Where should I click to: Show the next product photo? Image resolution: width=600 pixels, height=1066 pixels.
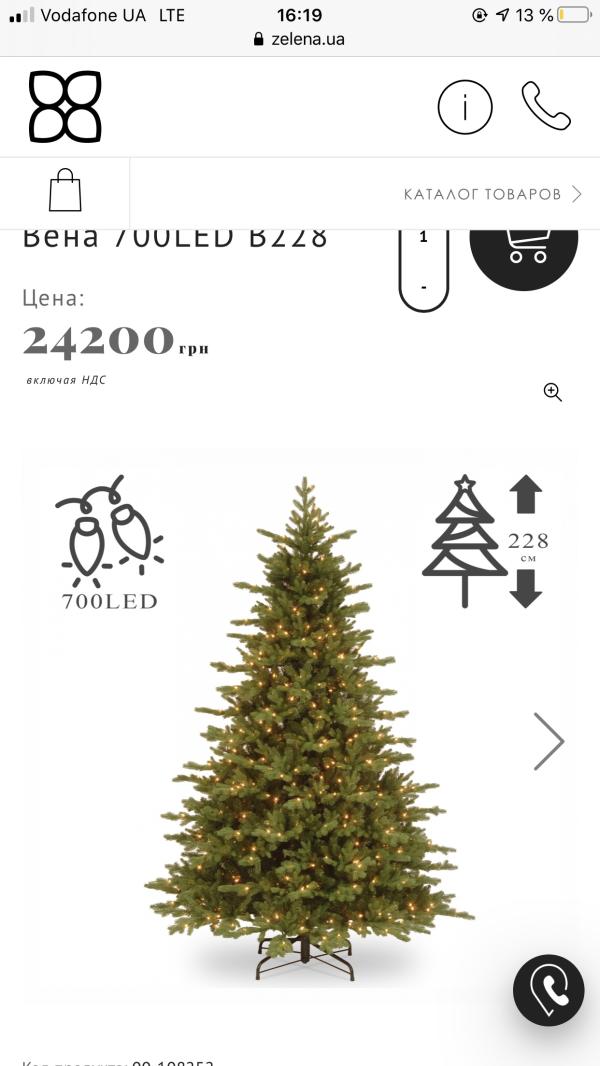click(548, 741)
